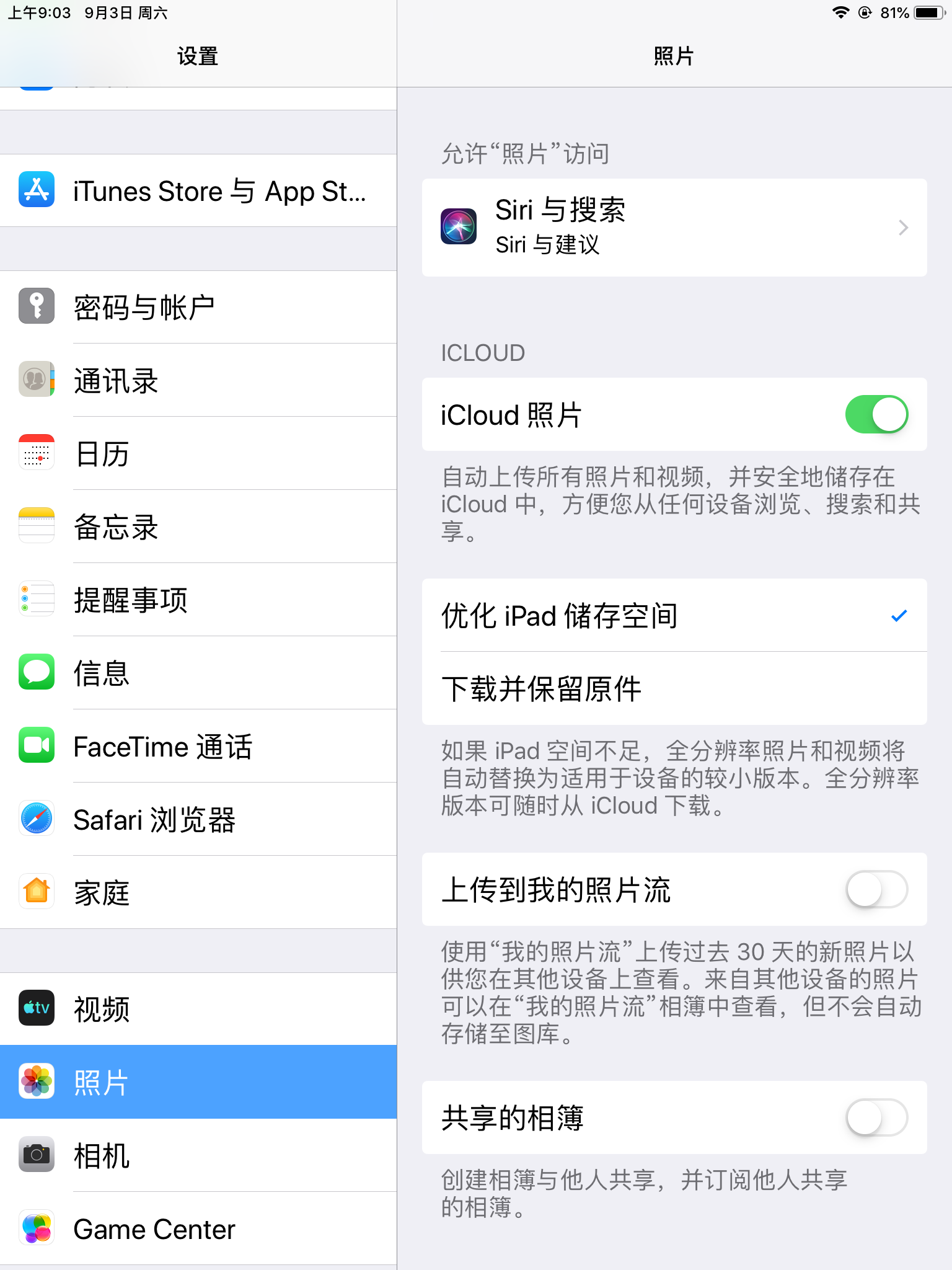Select 优化 iPad 储存空间 option

(x=674, y=615)
